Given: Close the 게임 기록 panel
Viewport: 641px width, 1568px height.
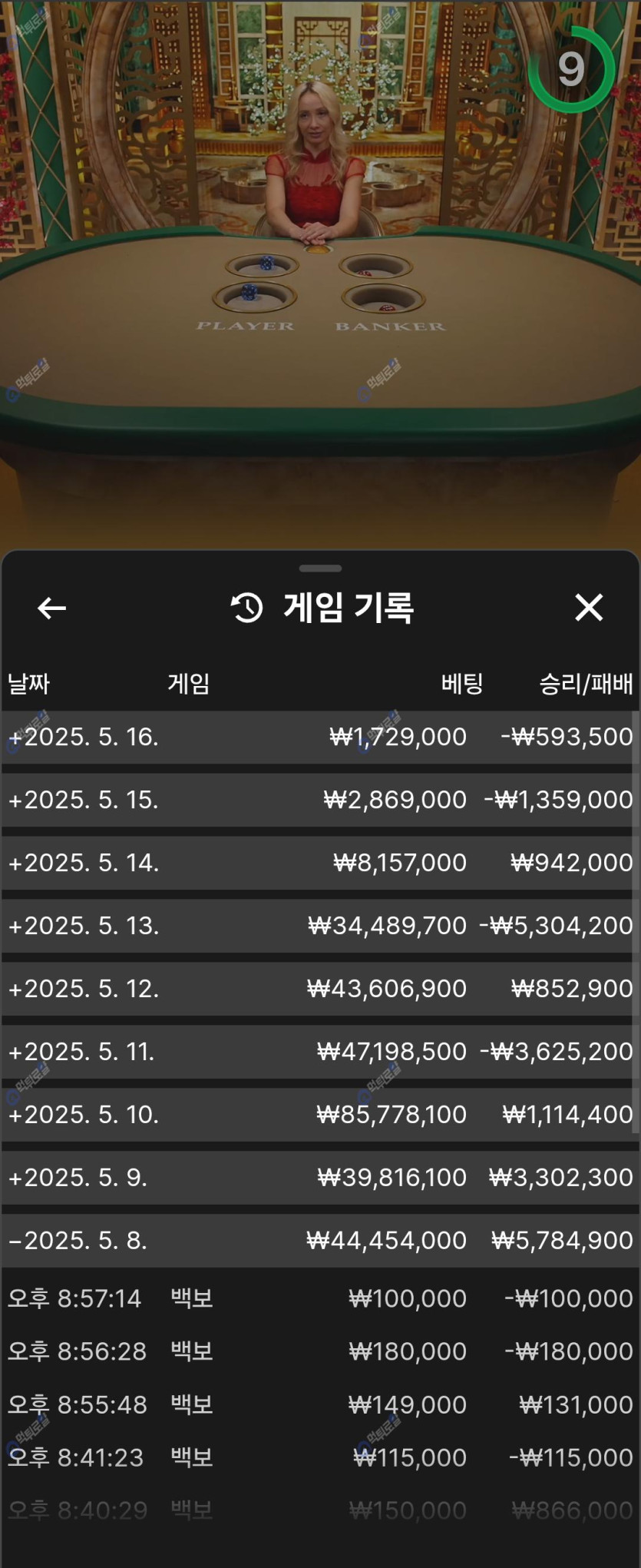Looking at the screenshot, I should point(589,607).
